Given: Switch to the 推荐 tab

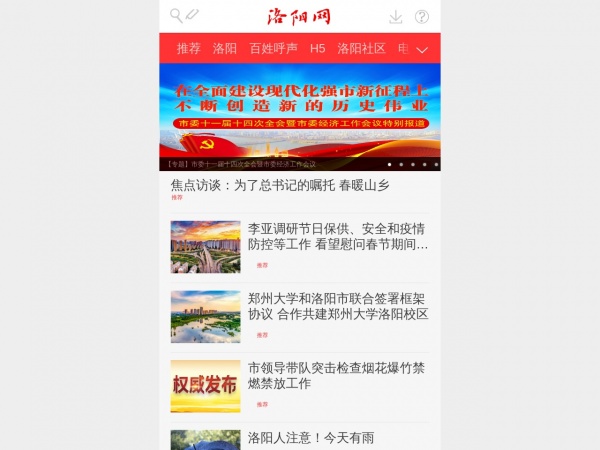Looking at the screenshot, I should [188, 48].
